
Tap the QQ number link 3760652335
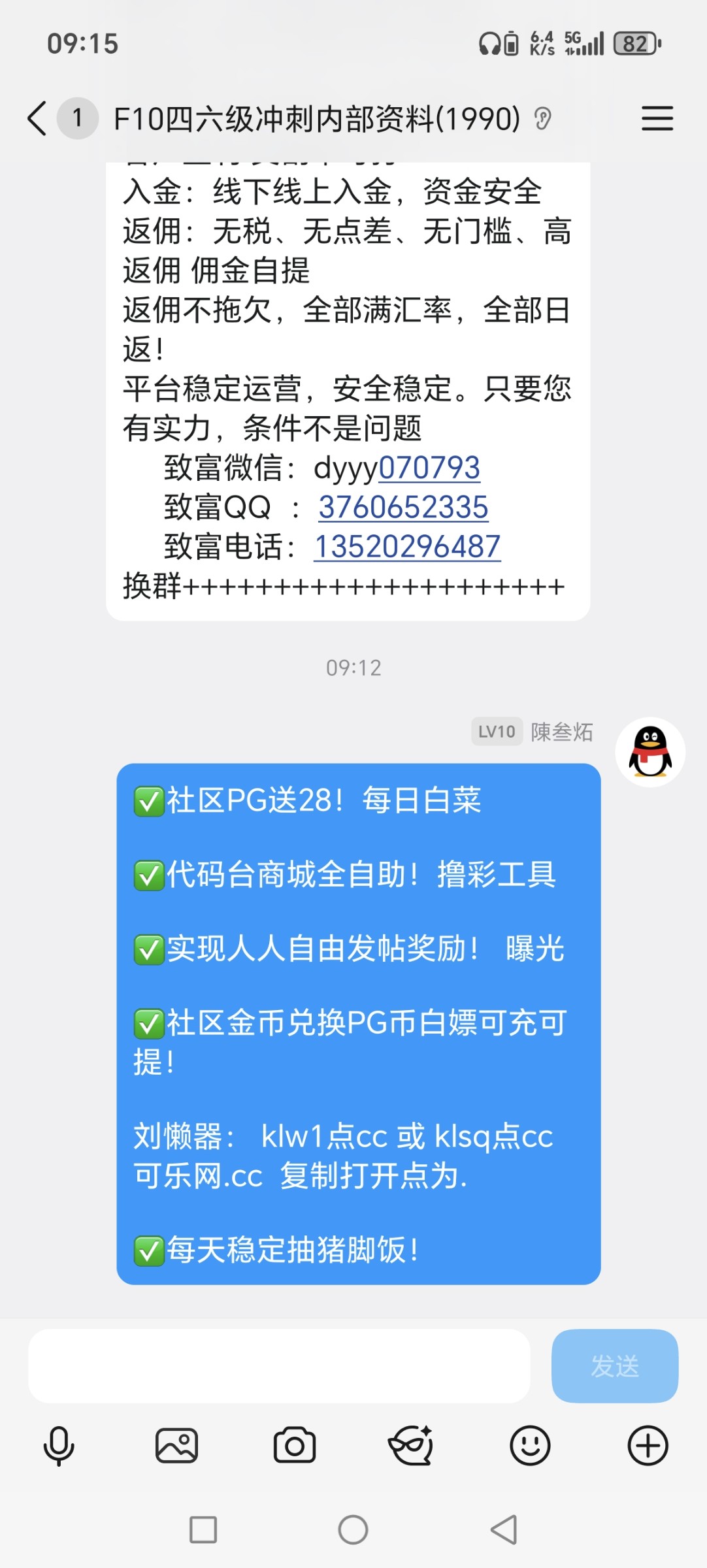[x=403, y=507]
